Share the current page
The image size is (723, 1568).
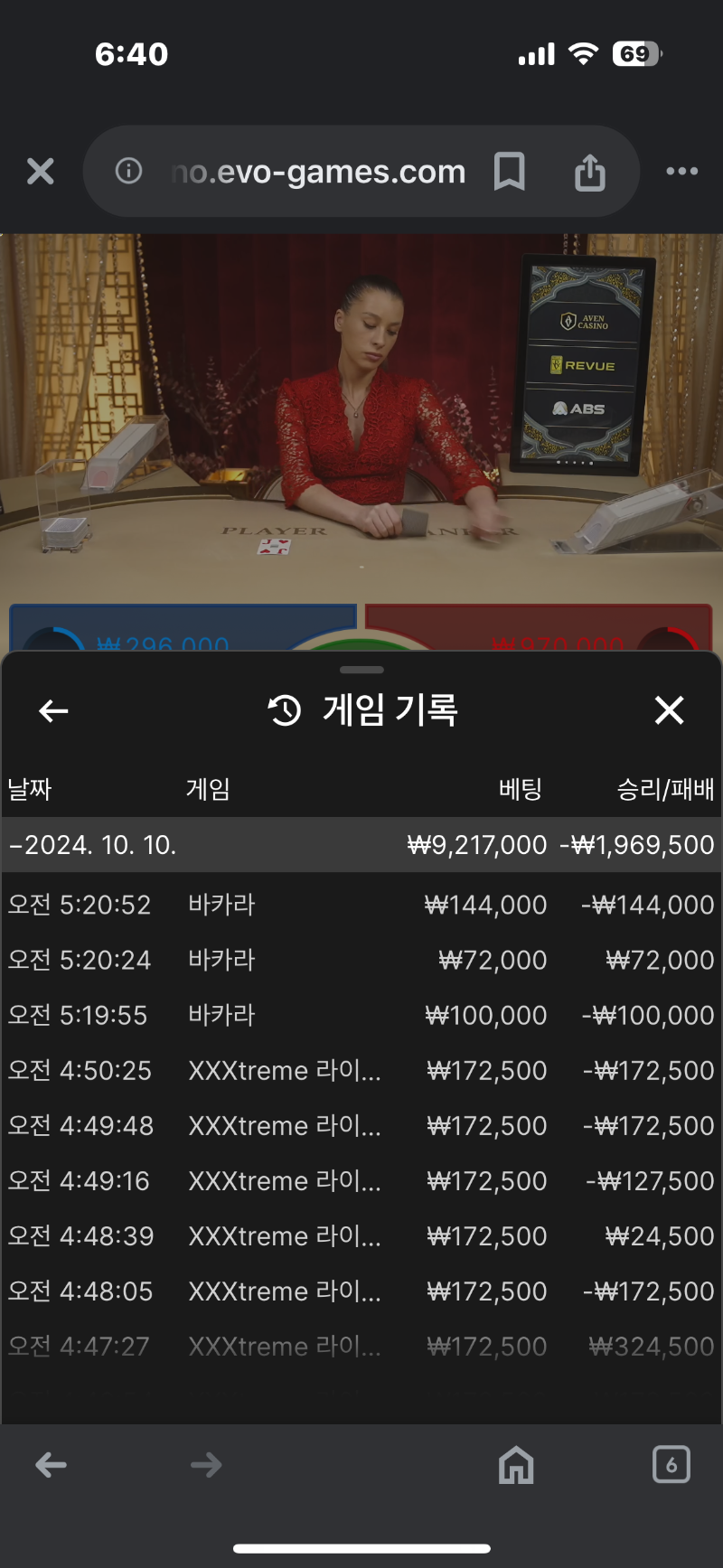590,171
